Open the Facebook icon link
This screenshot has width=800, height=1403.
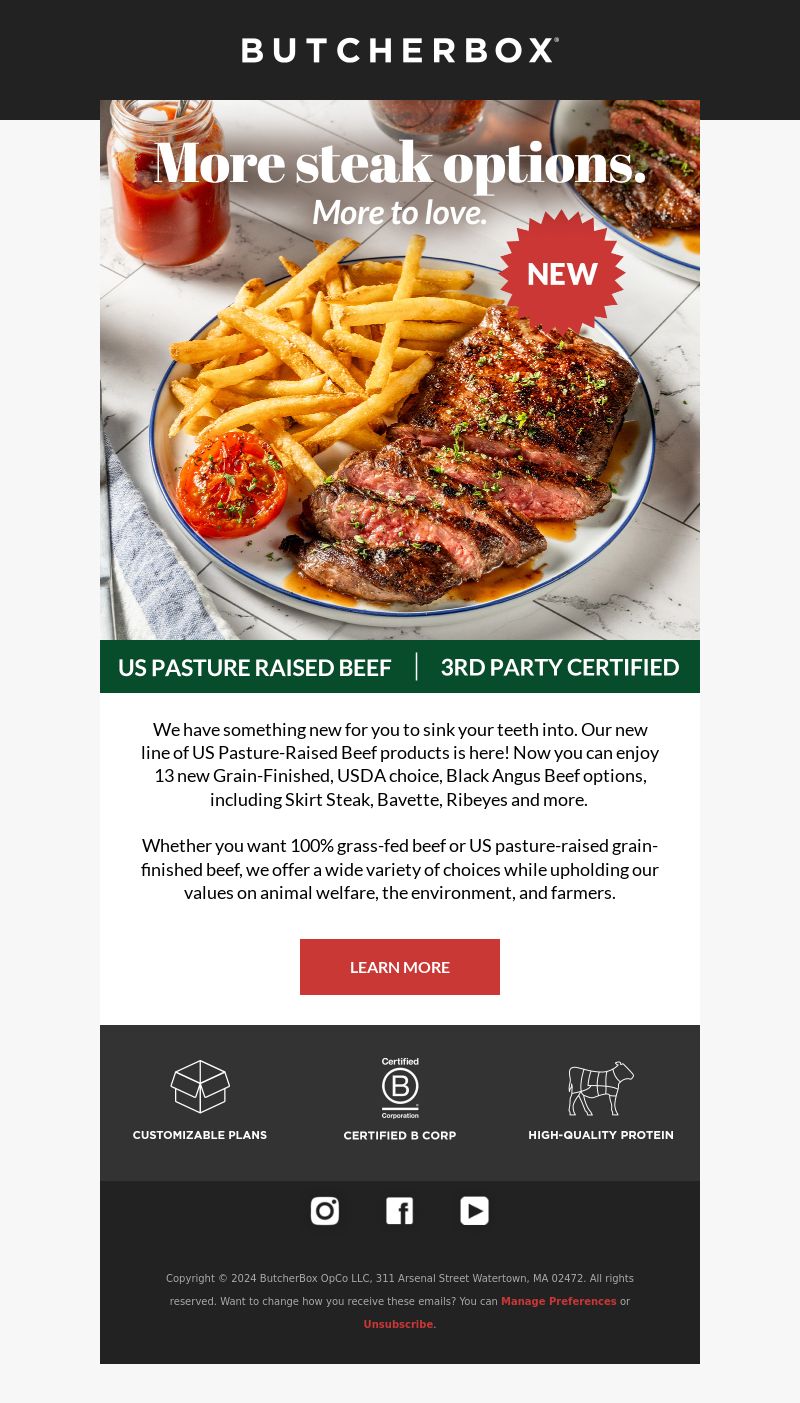pos(400,1211)
